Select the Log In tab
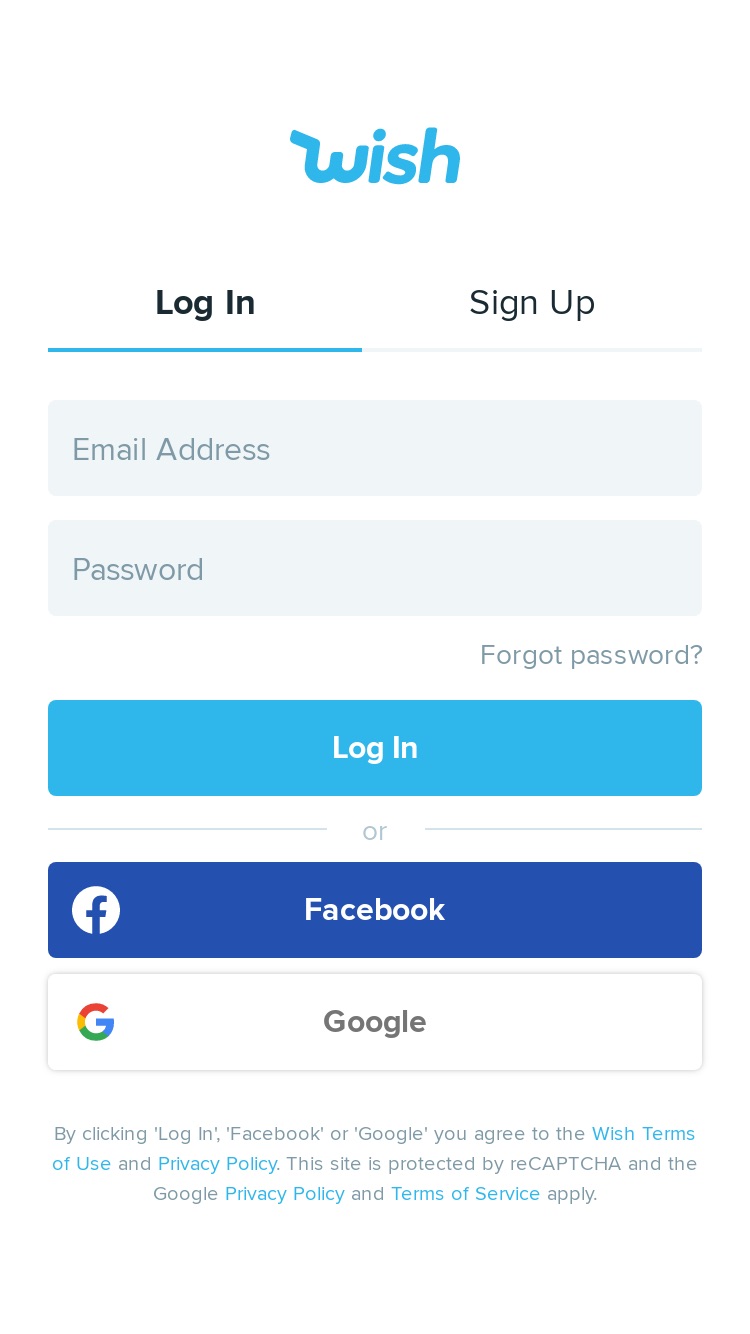Image resolution: width=750 pixels, height=1334 pixels. pos(205,302)
